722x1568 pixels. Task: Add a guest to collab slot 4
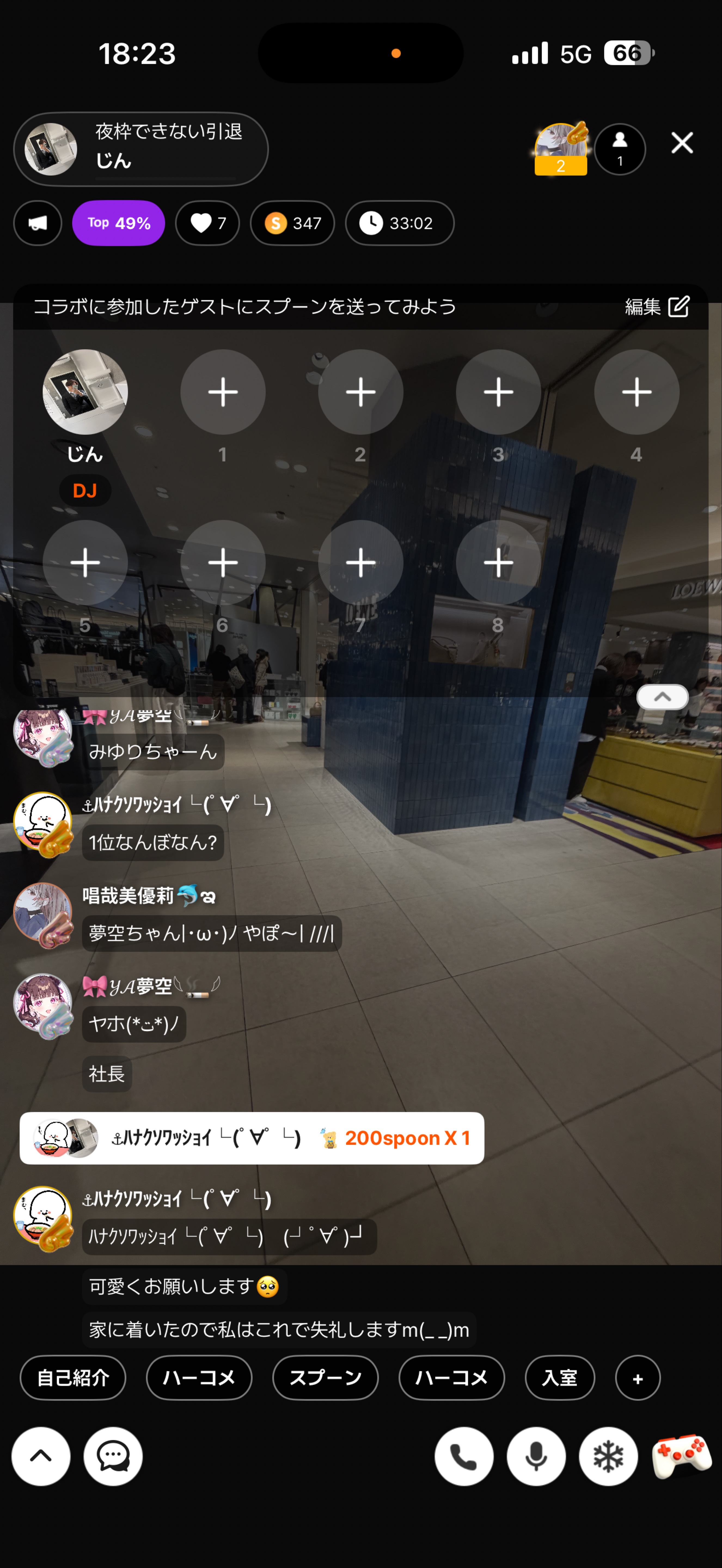coord(636,392)
